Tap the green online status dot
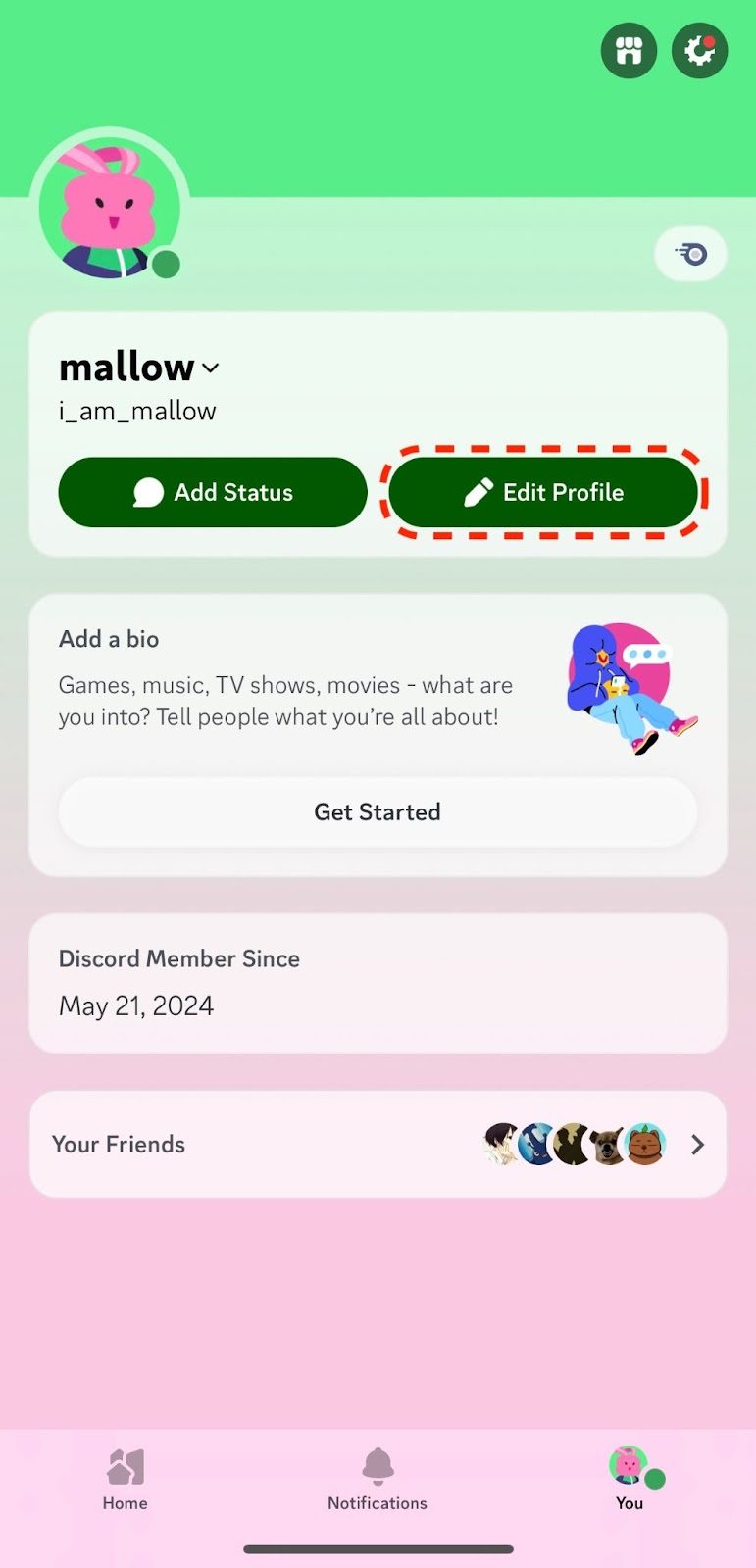This screenshot has height=1568, width=756. tap(165, 263)
